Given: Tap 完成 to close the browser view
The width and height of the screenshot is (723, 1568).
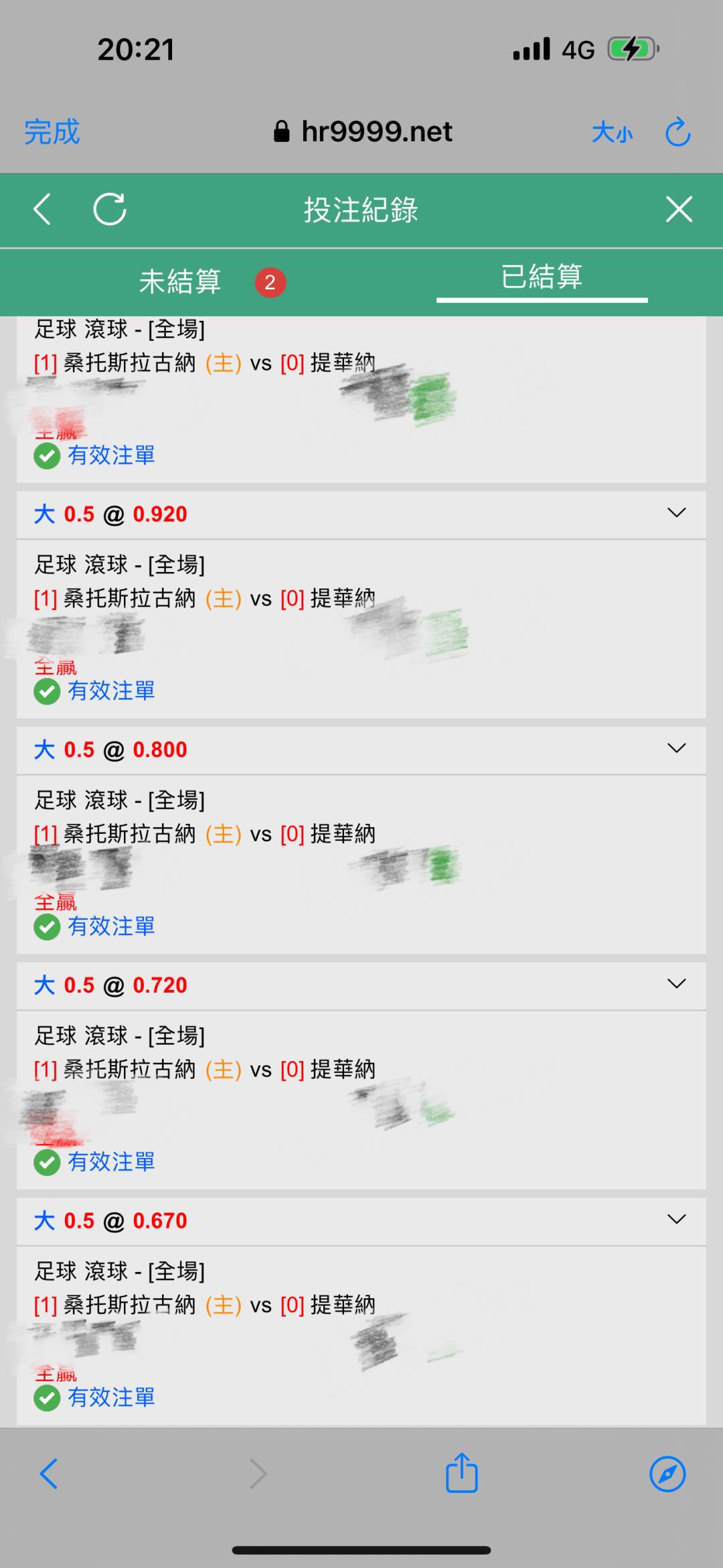Looking at the screenshot, I should pyautogui.click(x=52, y=132).
